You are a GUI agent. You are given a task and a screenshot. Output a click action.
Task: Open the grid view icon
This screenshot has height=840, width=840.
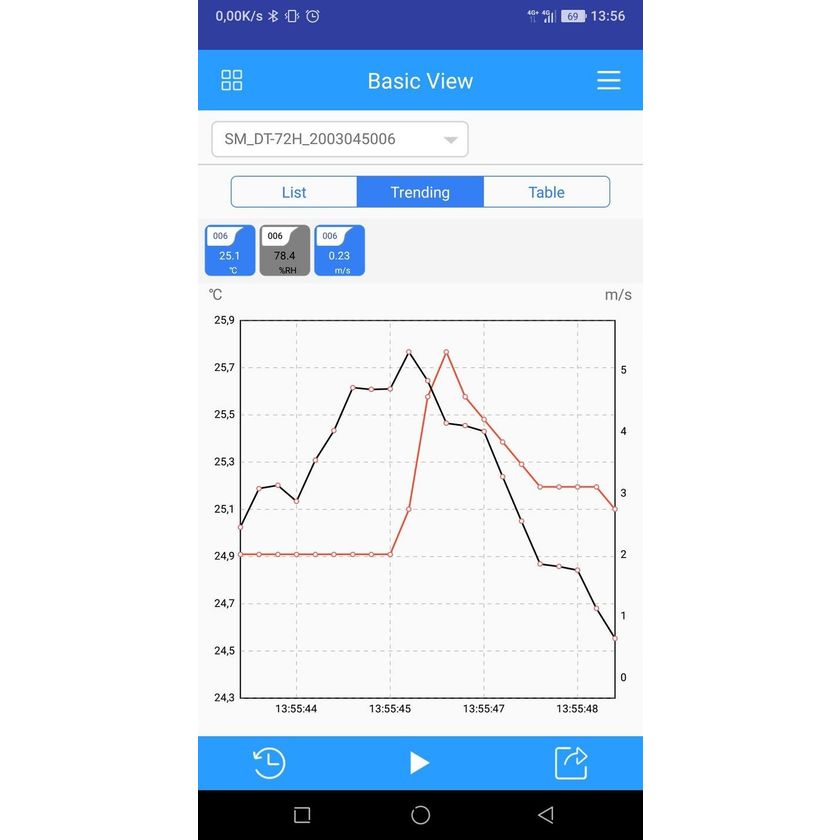point(232,81)
